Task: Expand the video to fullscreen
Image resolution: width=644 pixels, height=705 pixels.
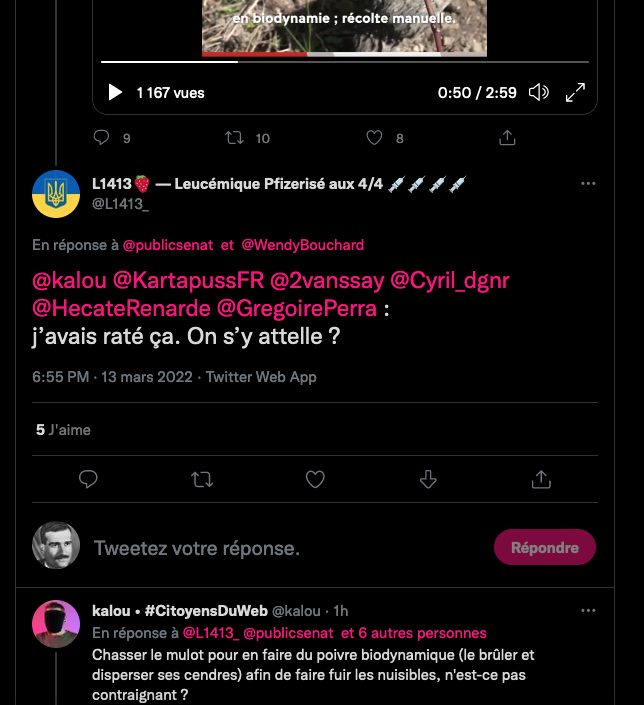Action: 575,93
